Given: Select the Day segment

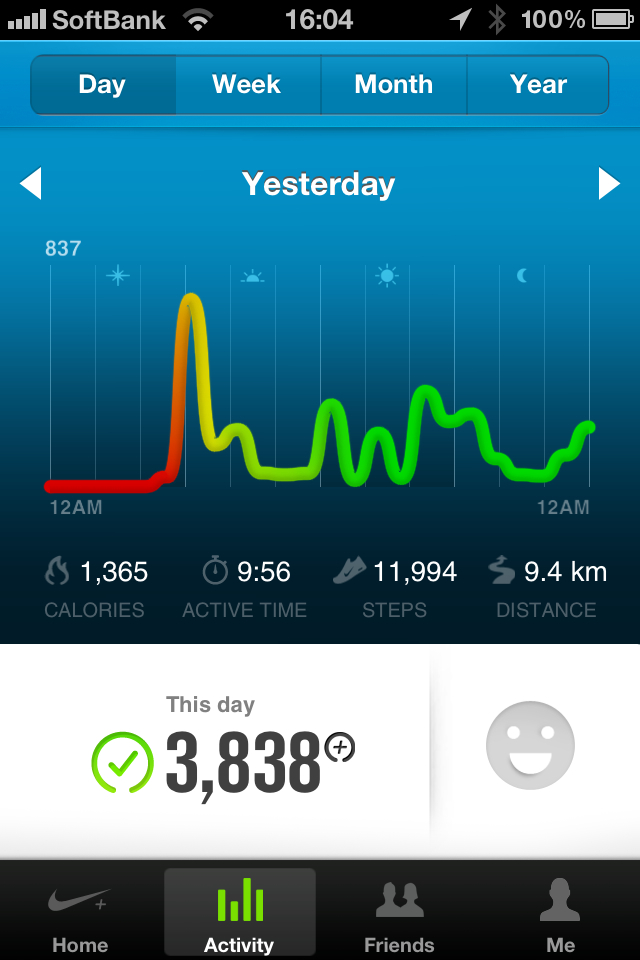Looking at the screenshot, I should coord(102,85).
